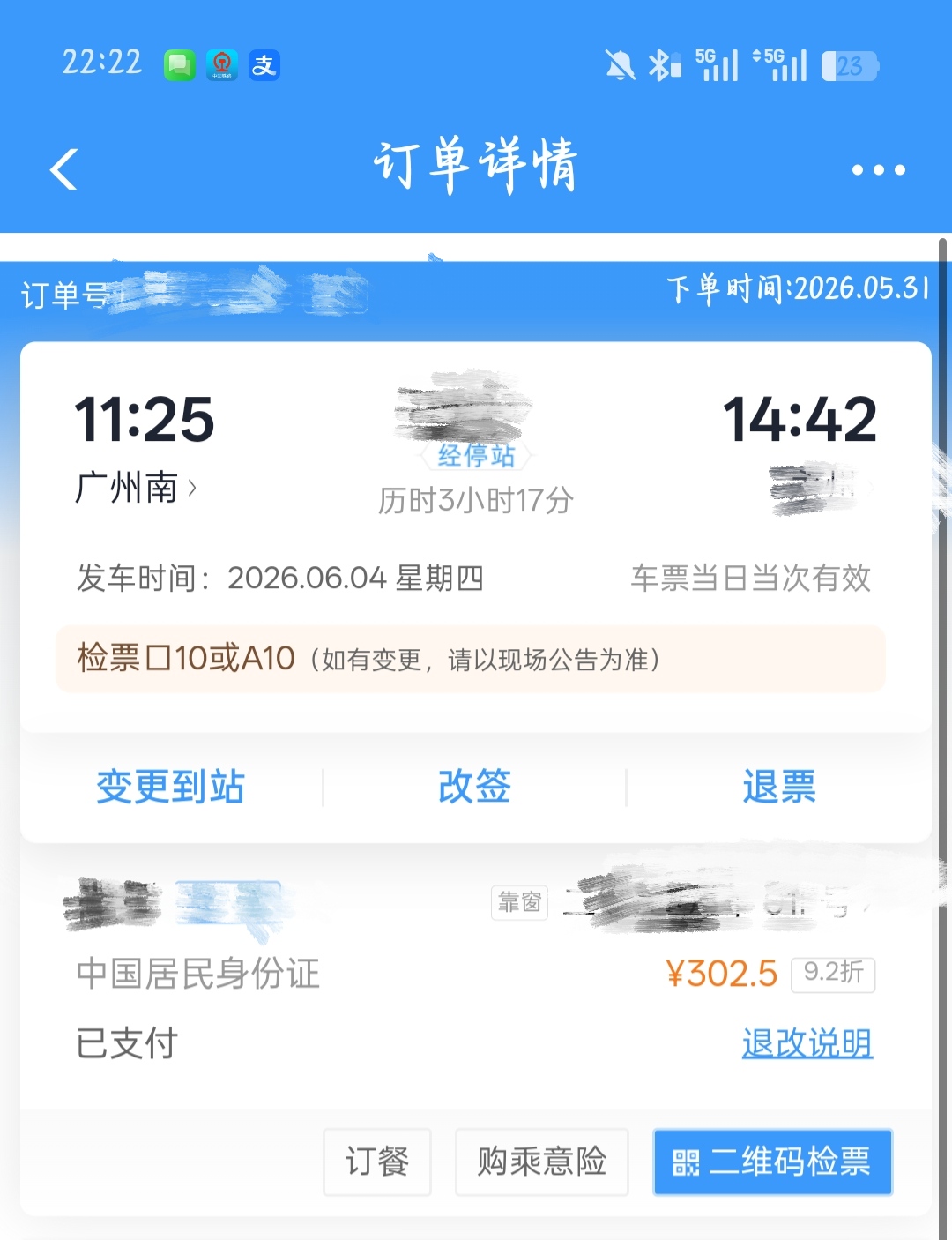Image resolution: width=952 pixels, height=1240 pixels.
Task: Go back from the order details page
Action: pos(64,169)
